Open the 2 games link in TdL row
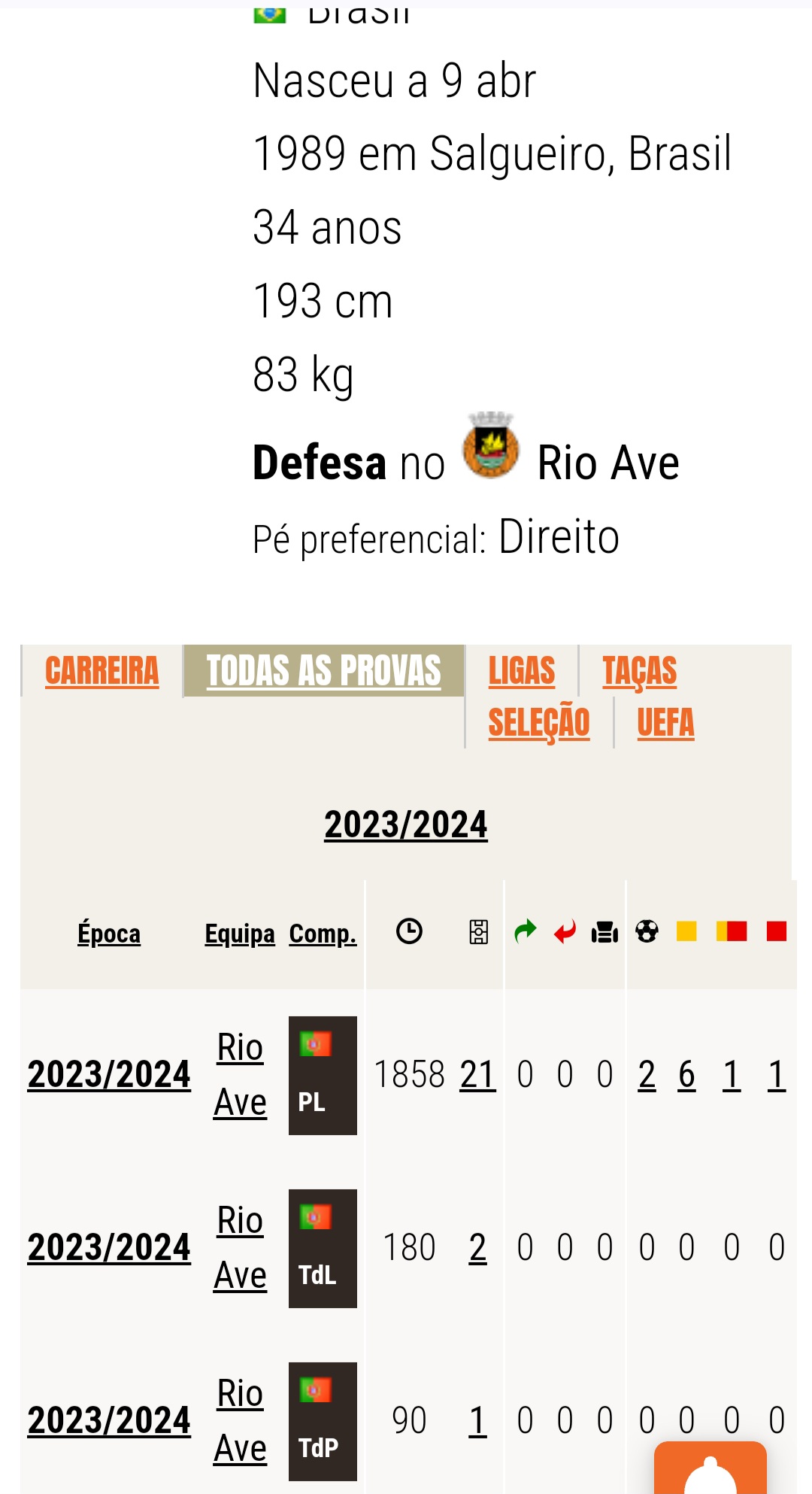The width and height of the screenshot is (812, 1494). [x=478, y=1248]
